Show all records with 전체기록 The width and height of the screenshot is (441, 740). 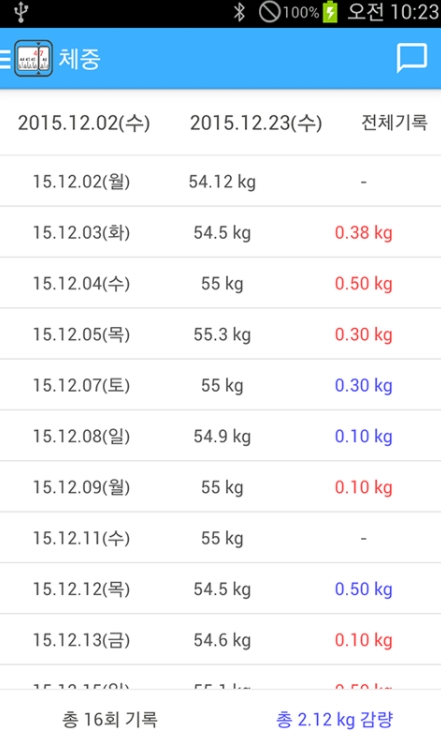pos(394,123)
